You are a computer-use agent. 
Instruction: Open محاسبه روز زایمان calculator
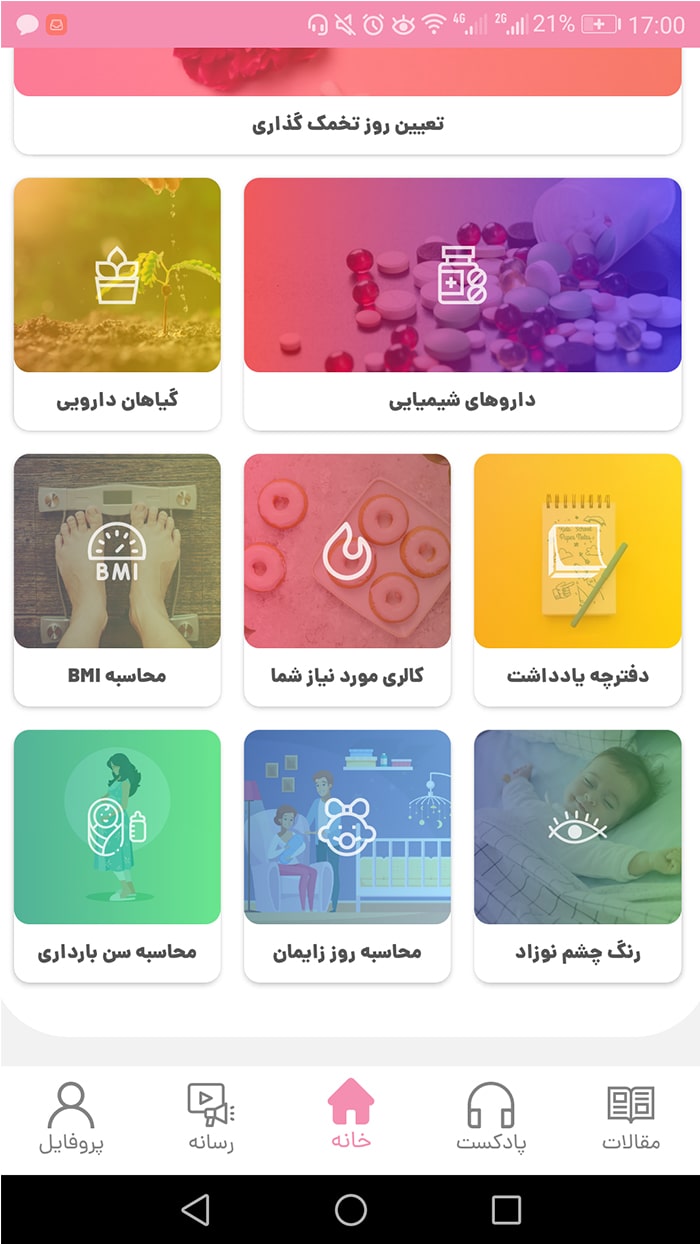click(x=347, y=856)
